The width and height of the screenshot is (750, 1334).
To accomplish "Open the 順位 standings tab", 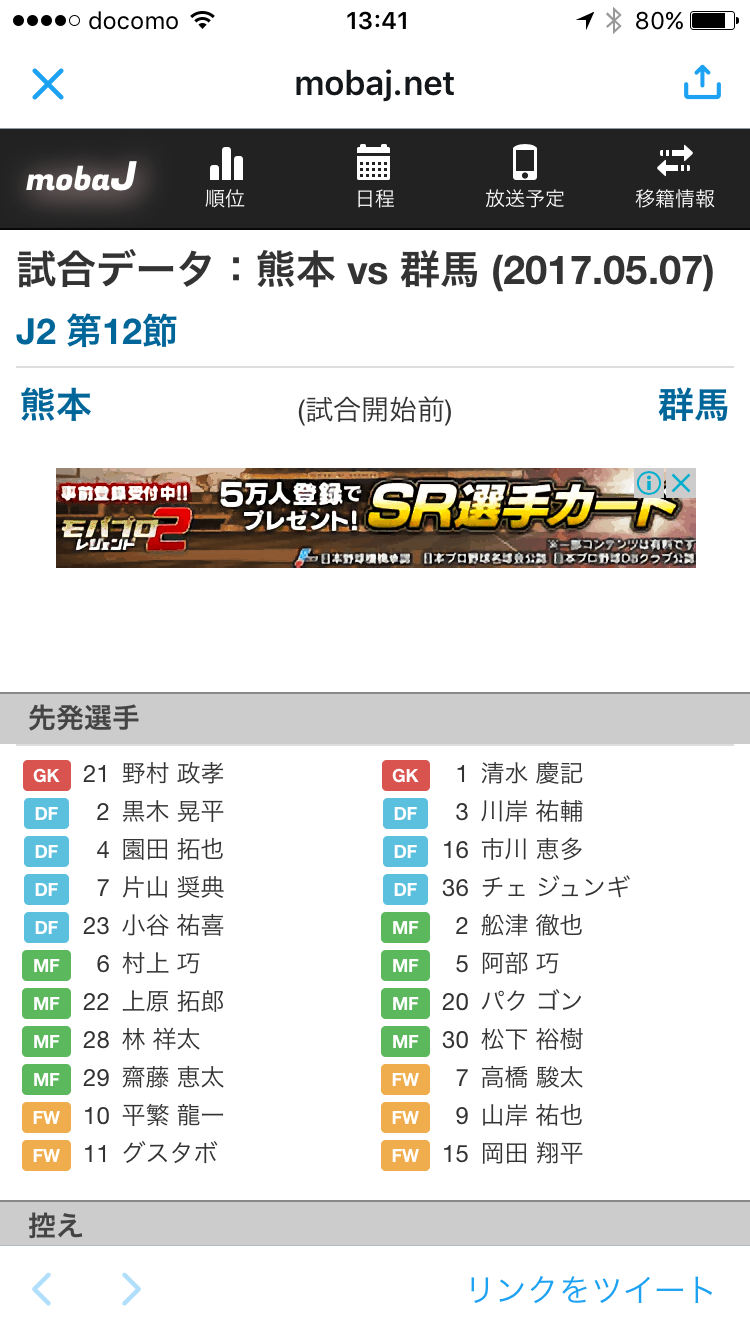I will 225,178.
